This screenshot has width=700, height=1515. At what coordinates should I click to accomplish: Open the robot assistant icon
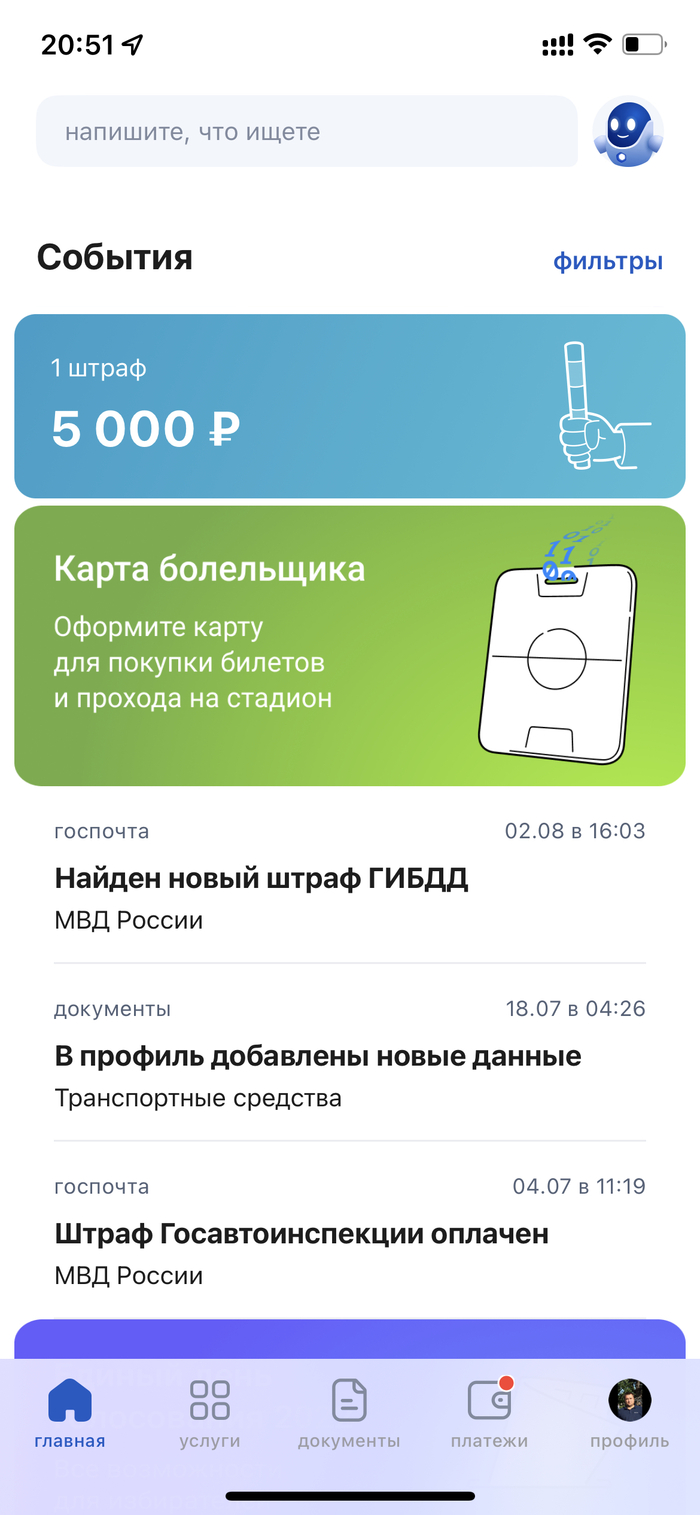coord(628,133)
